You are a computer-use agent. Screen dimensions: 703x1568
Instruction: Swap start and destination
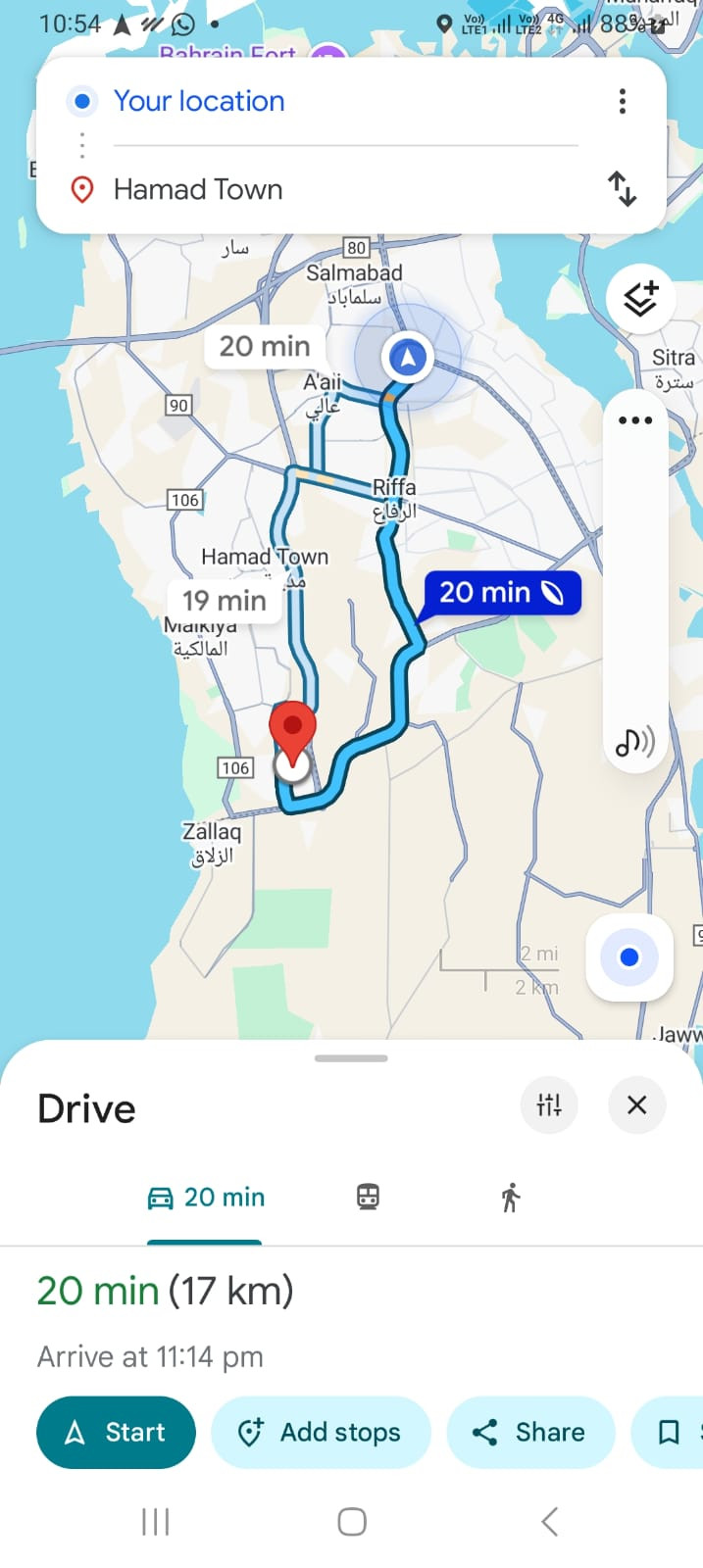622,188
